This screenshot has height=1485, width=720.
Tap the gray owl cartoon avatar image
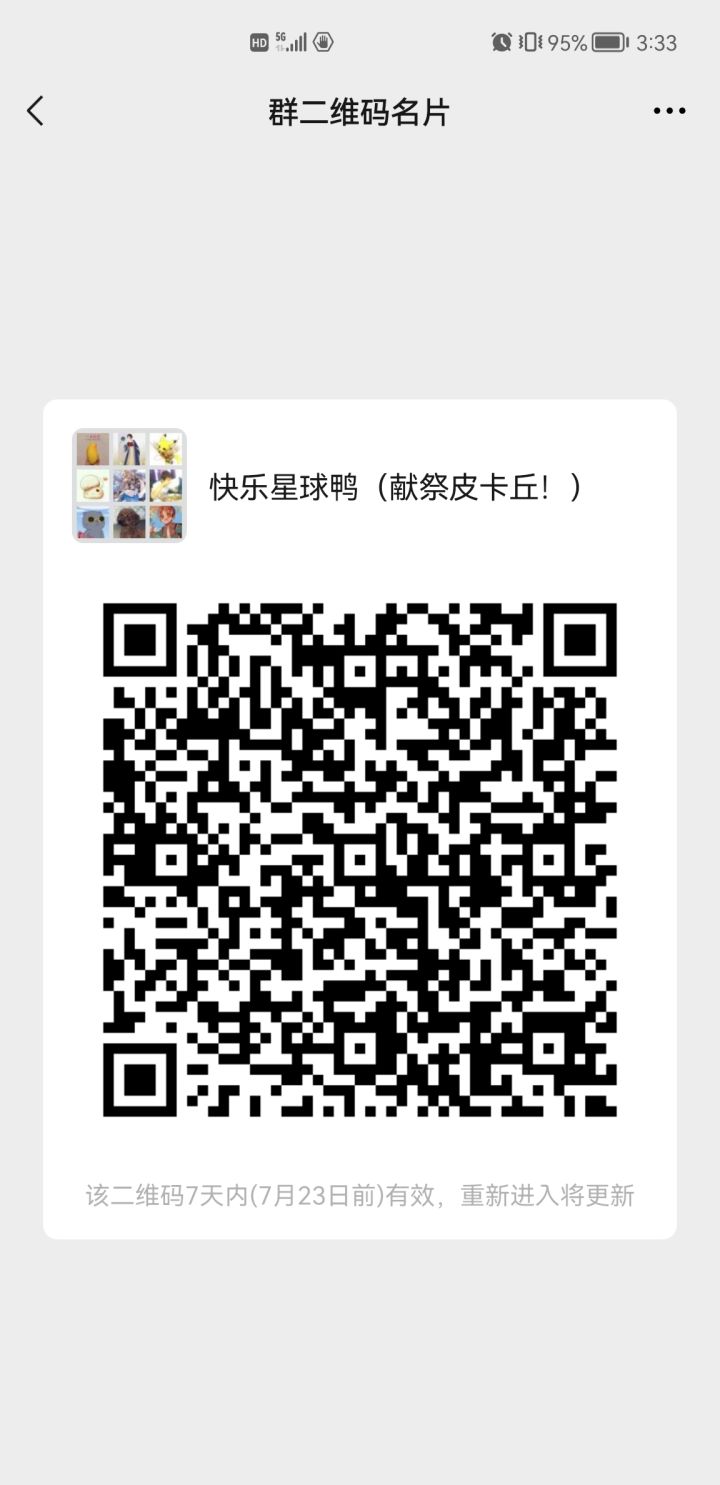click(95, 522)
